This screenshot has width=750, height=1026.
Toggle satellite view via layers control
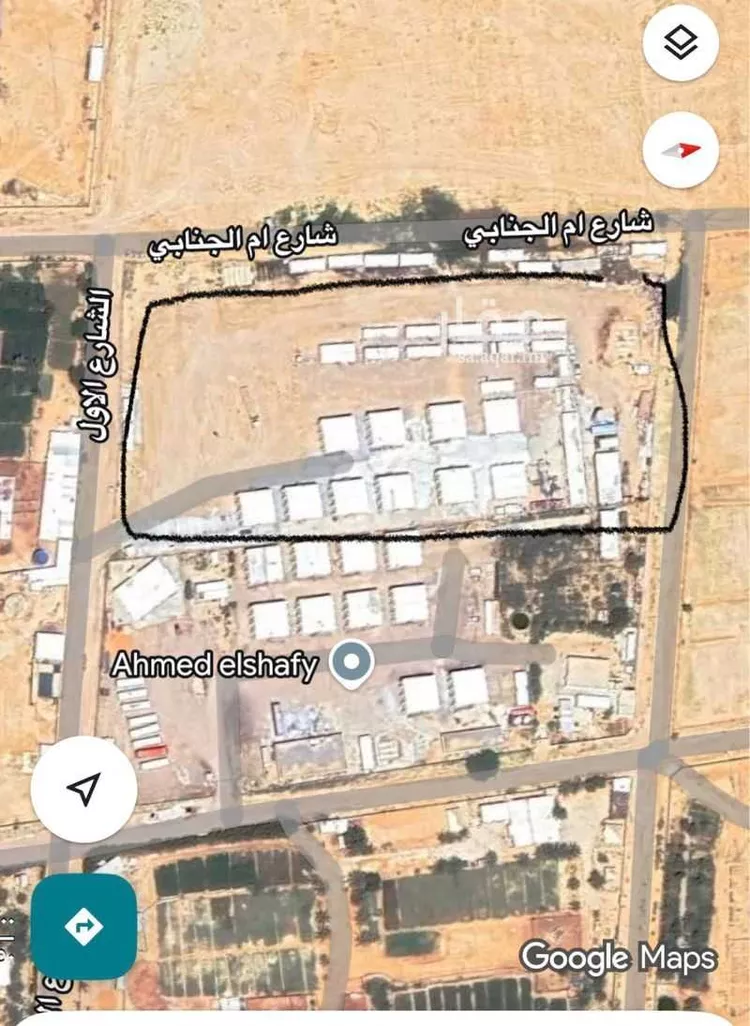point(679,41)
